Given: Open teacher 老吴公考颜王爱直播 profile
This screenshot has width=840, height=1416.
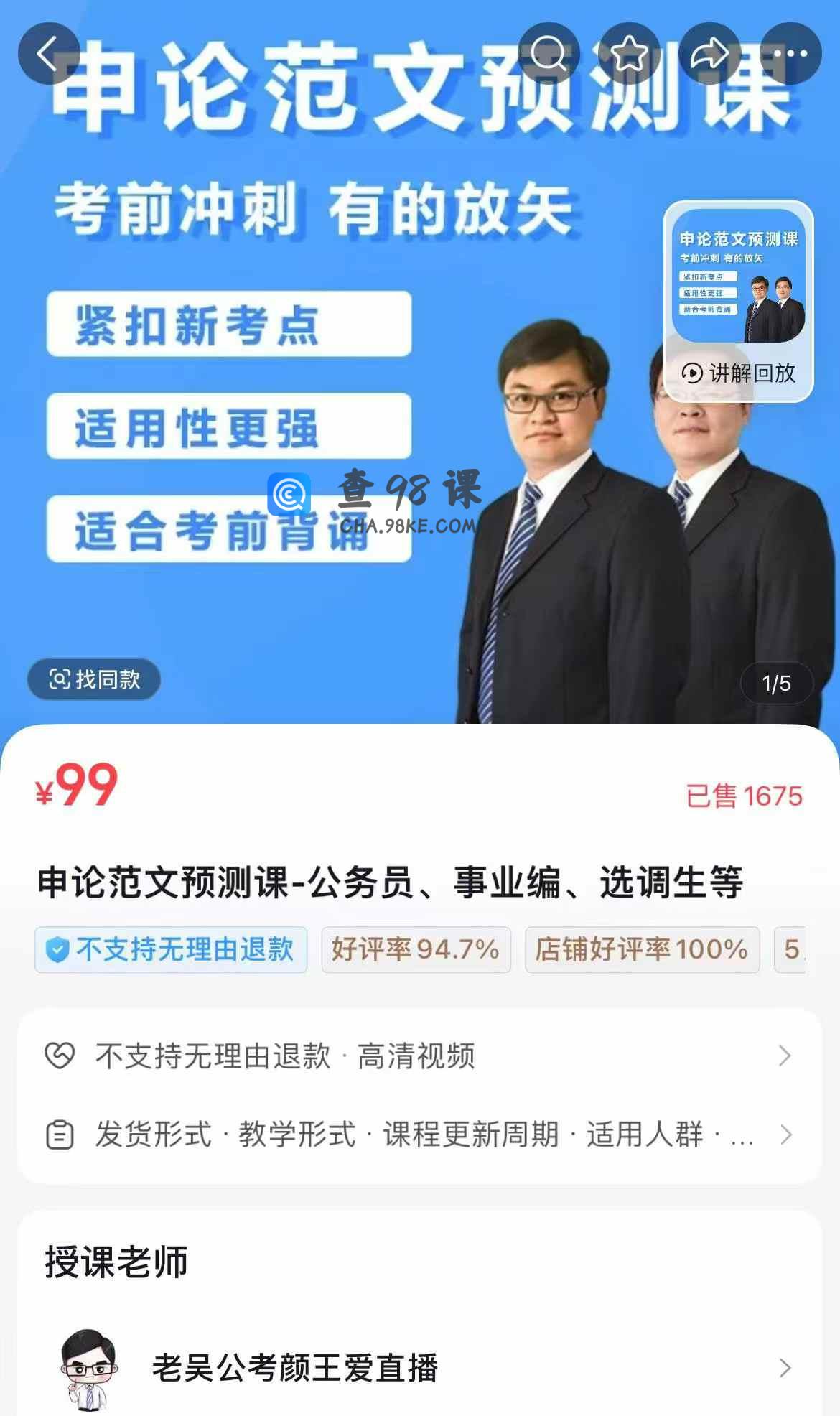Looking at the screenshot, I should [419, 1367].
